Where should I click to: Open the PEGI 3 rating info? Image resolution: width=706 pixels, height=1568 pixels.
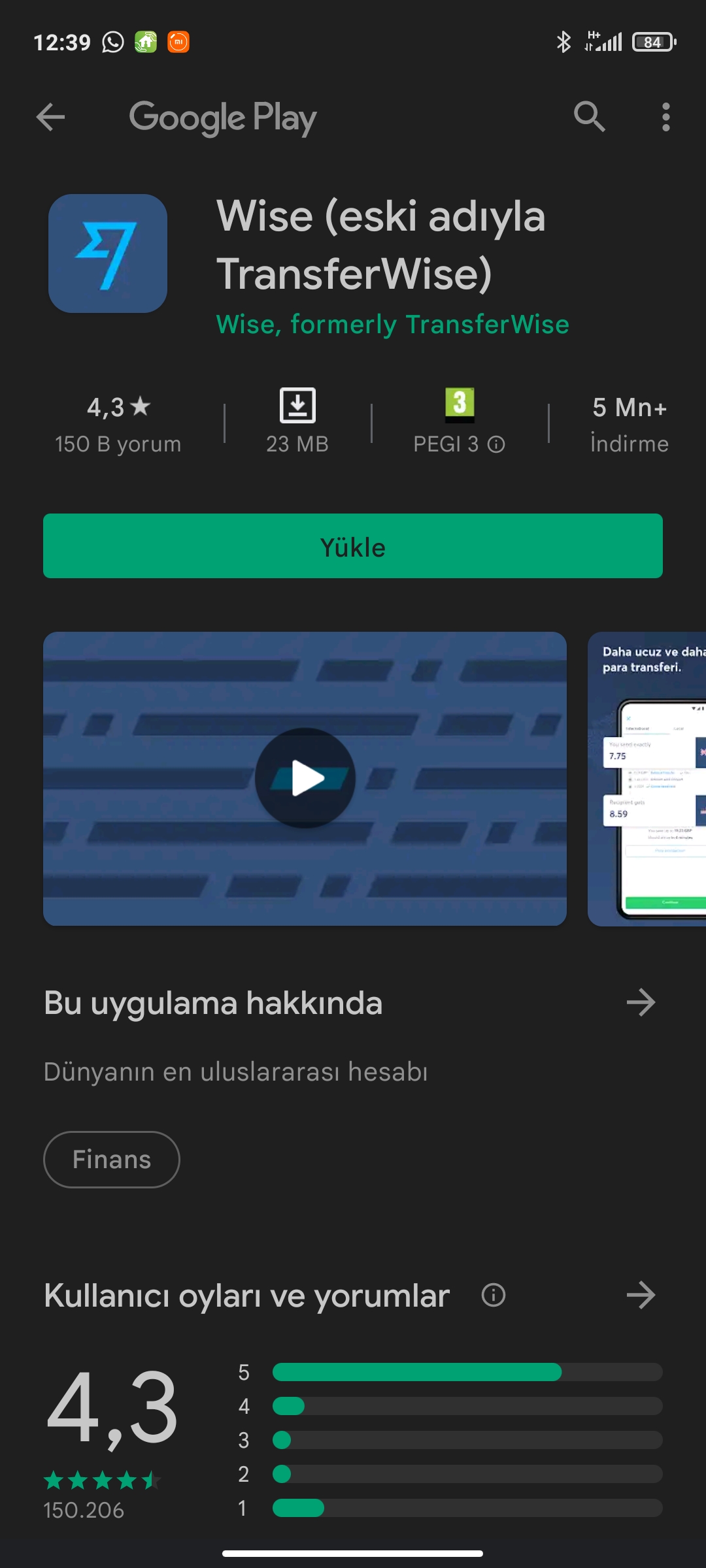point(459,422)
